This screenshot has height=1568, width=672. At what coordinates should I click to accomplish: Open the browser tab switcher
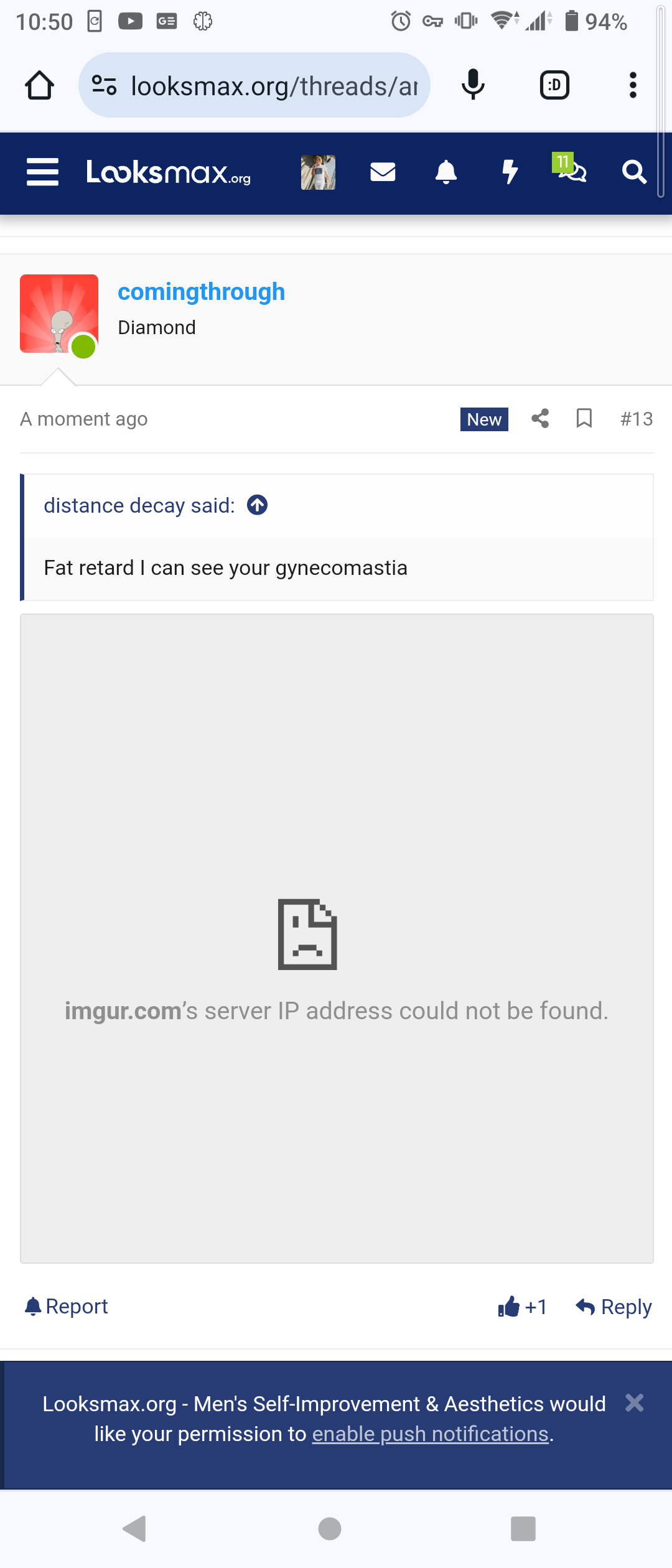click(554, 85)
